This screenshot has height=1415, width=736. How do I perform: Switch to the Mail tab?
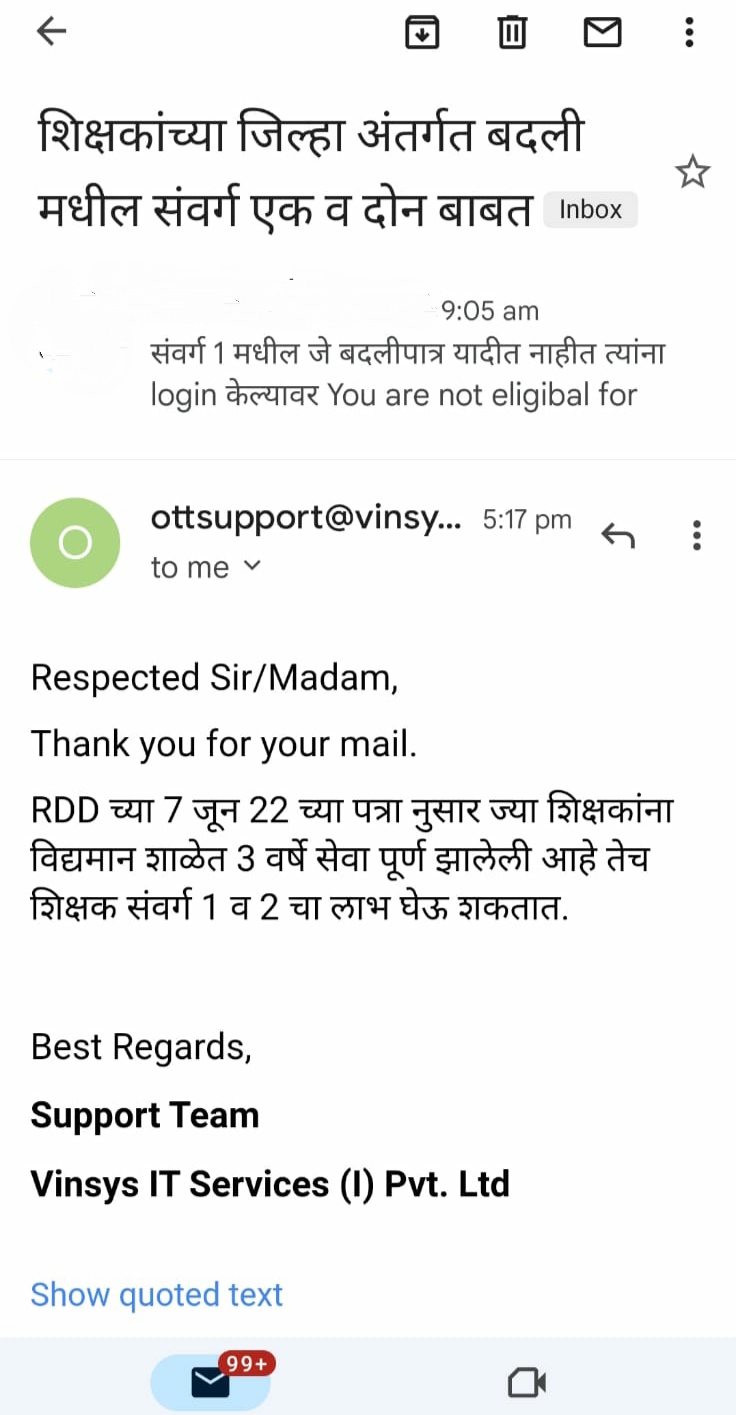[x=211, y=1383]
